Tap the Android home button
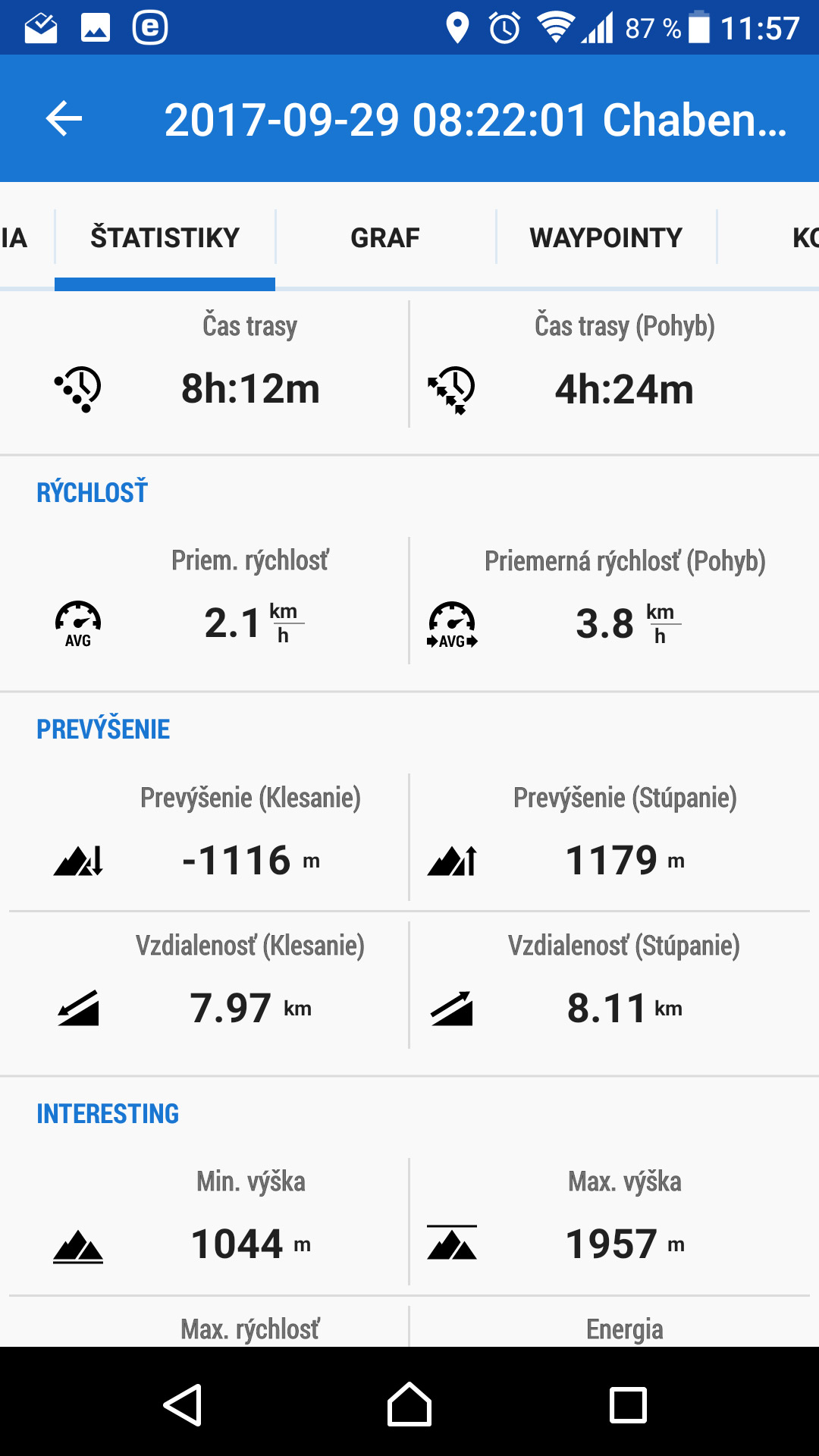Viewport: 819px width, 1456px height. point(409,1404)
